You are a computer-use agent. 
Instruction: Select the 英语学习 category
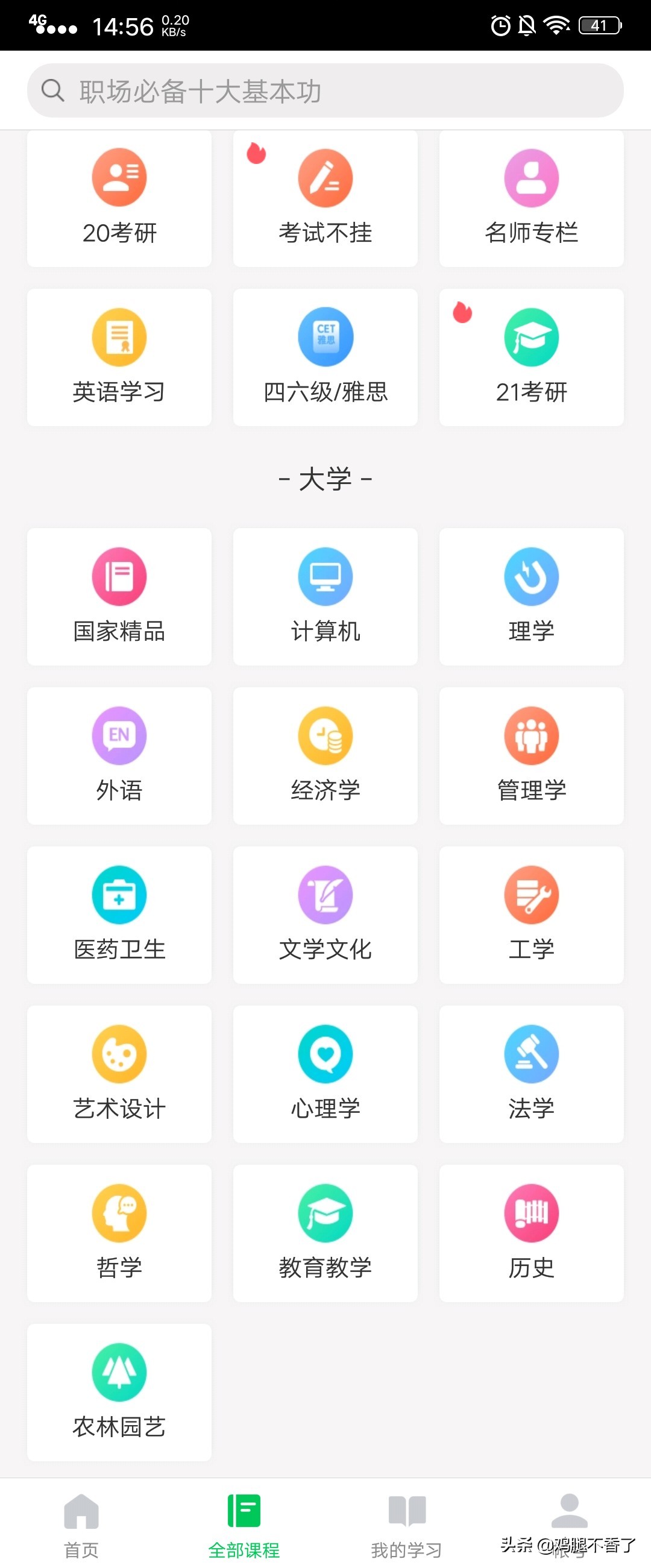pyautogui.click(x=119, y=357)
